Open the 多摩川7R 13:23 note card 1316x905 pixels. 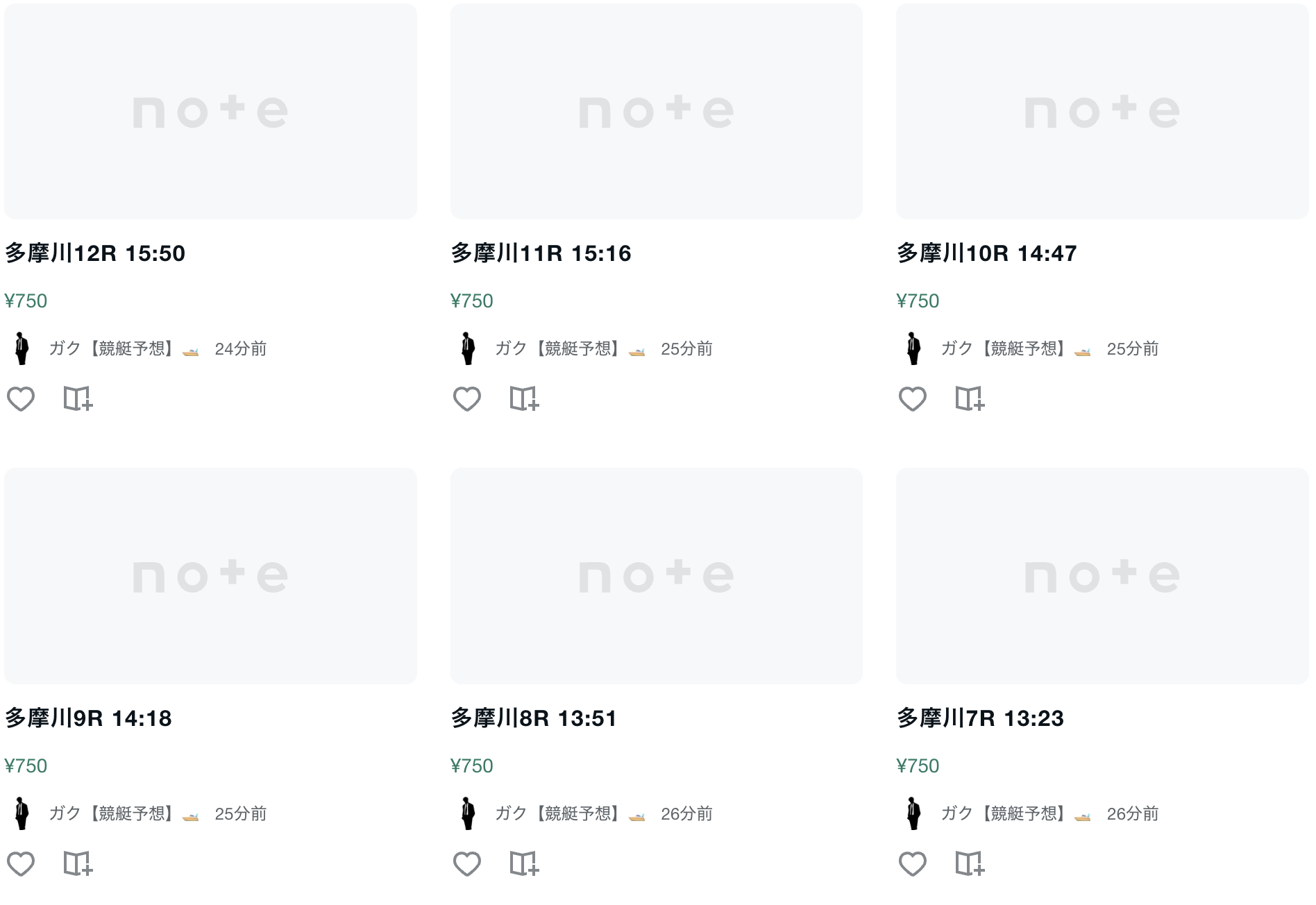coord(979,718)
